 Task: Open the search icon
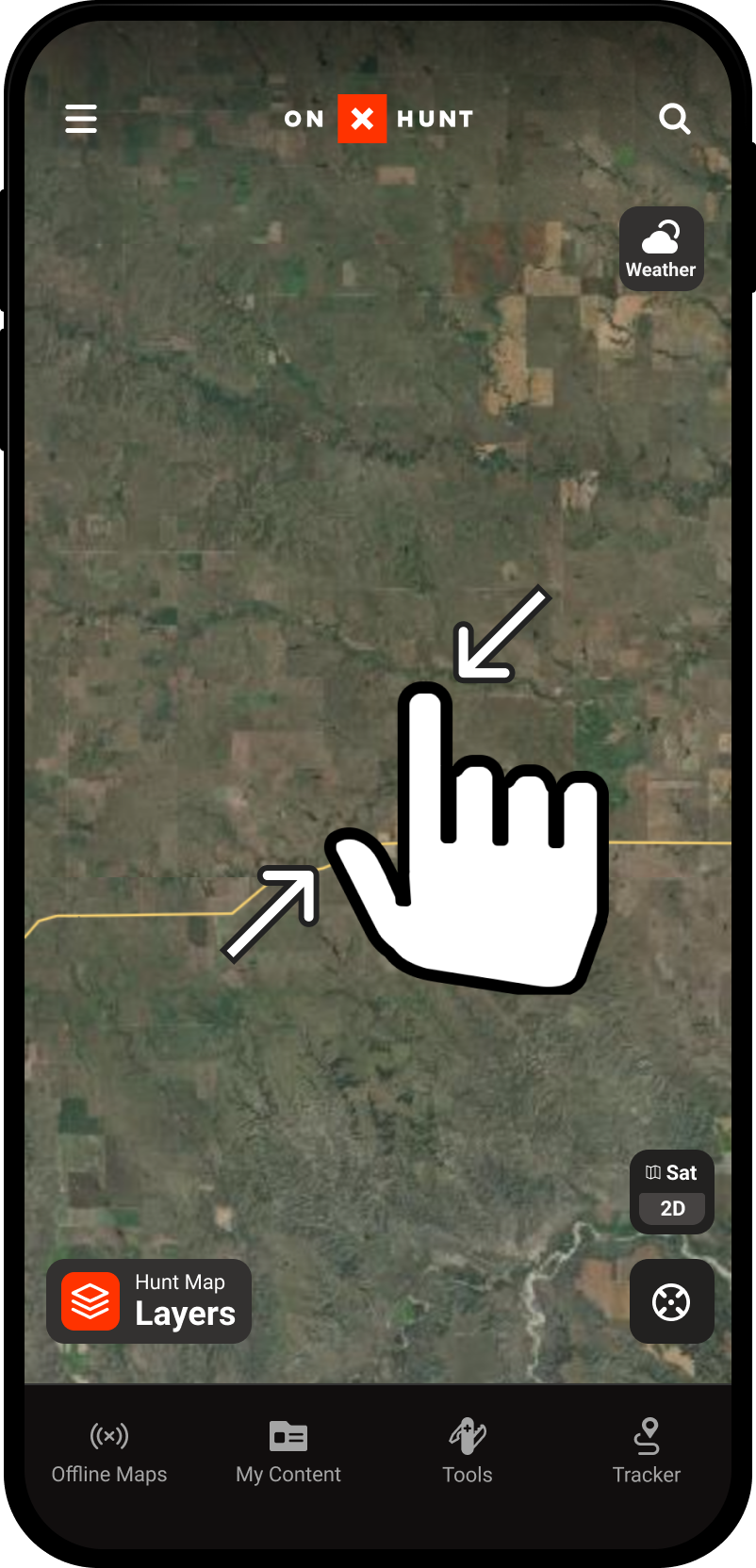coord(674,120)
